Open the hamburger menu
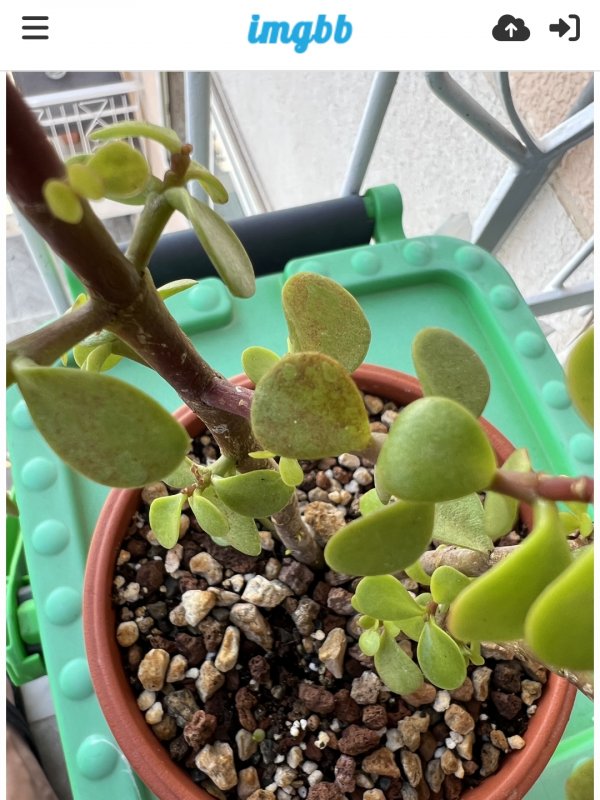600x800 pixels. pos(35,28)
